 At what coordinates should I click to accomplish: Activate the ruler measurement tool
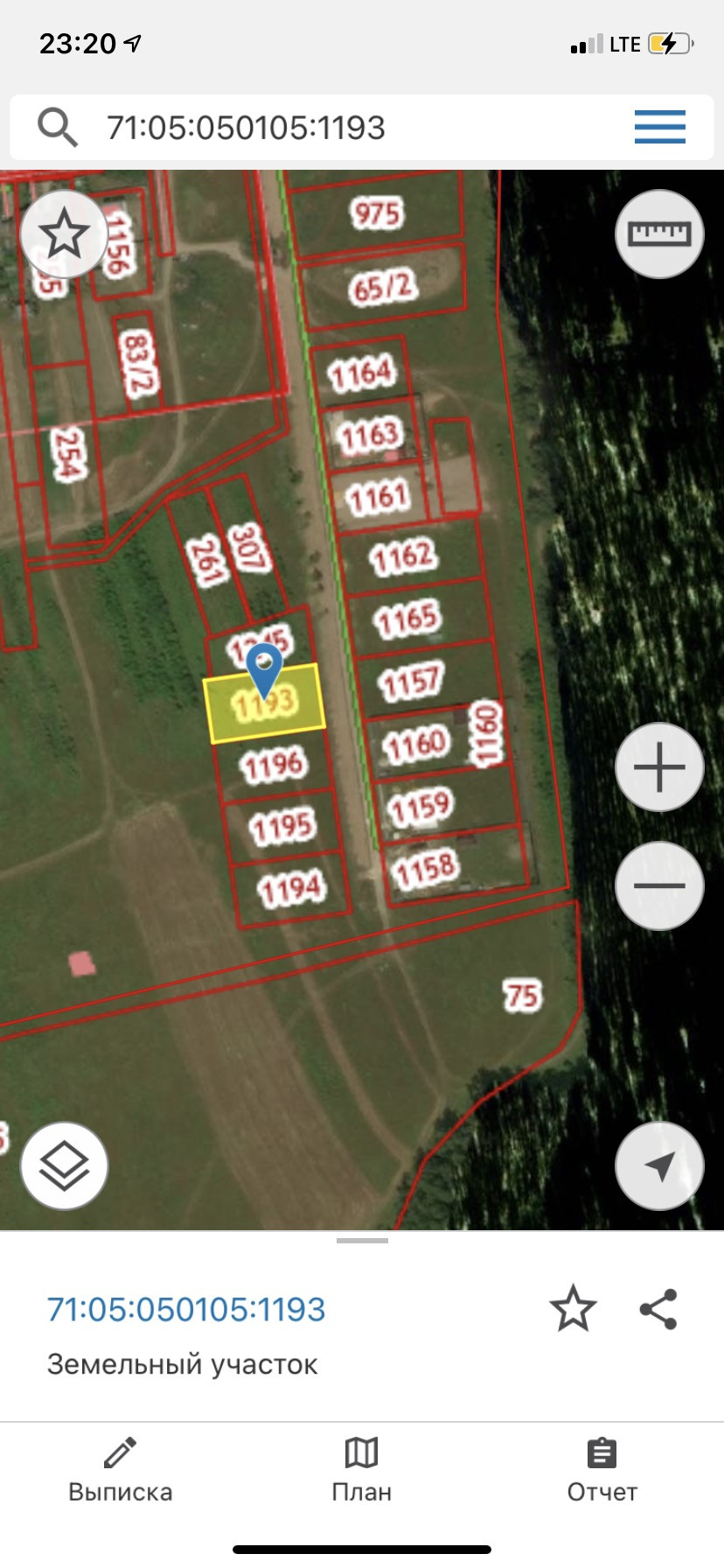tap(659, 234)
